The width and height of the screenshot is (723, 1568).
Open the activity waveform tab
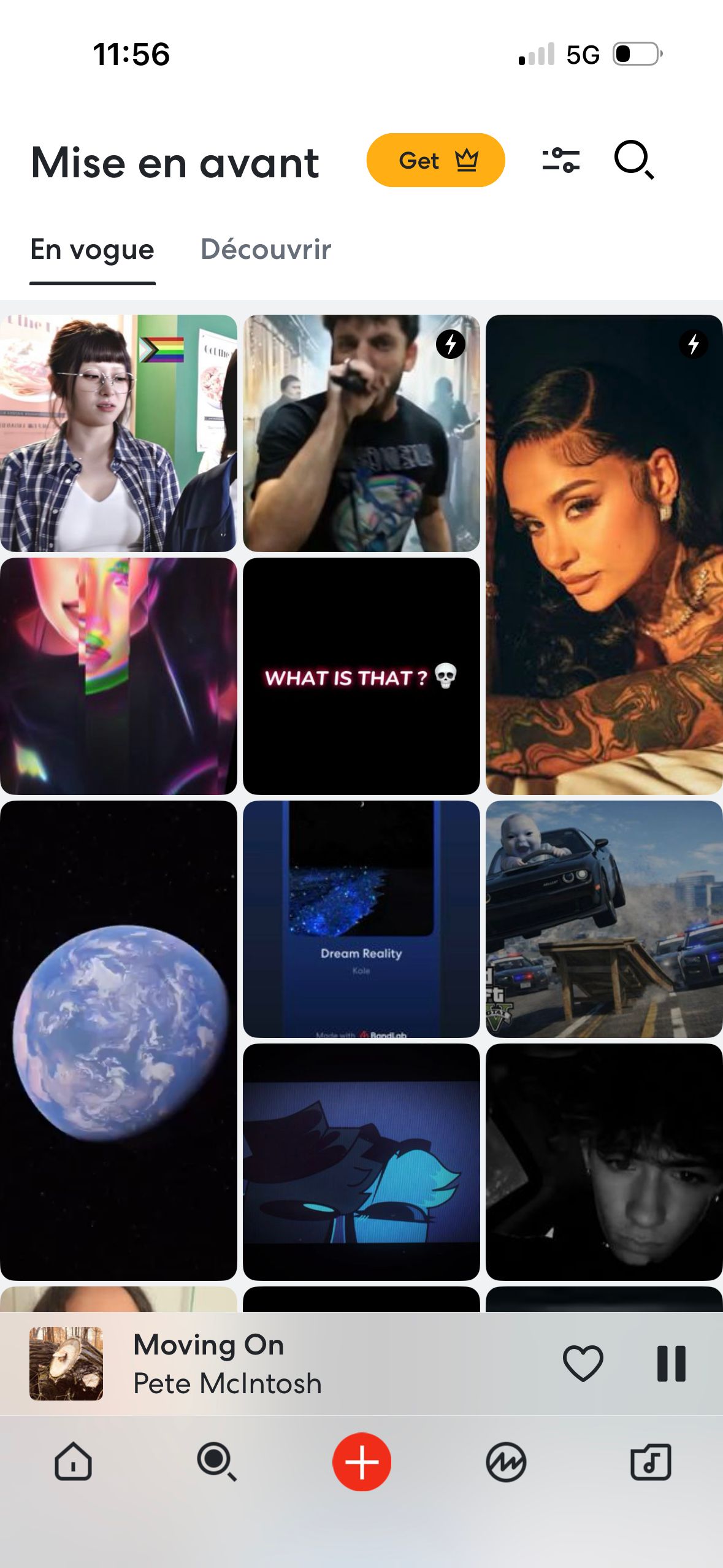506,1462
